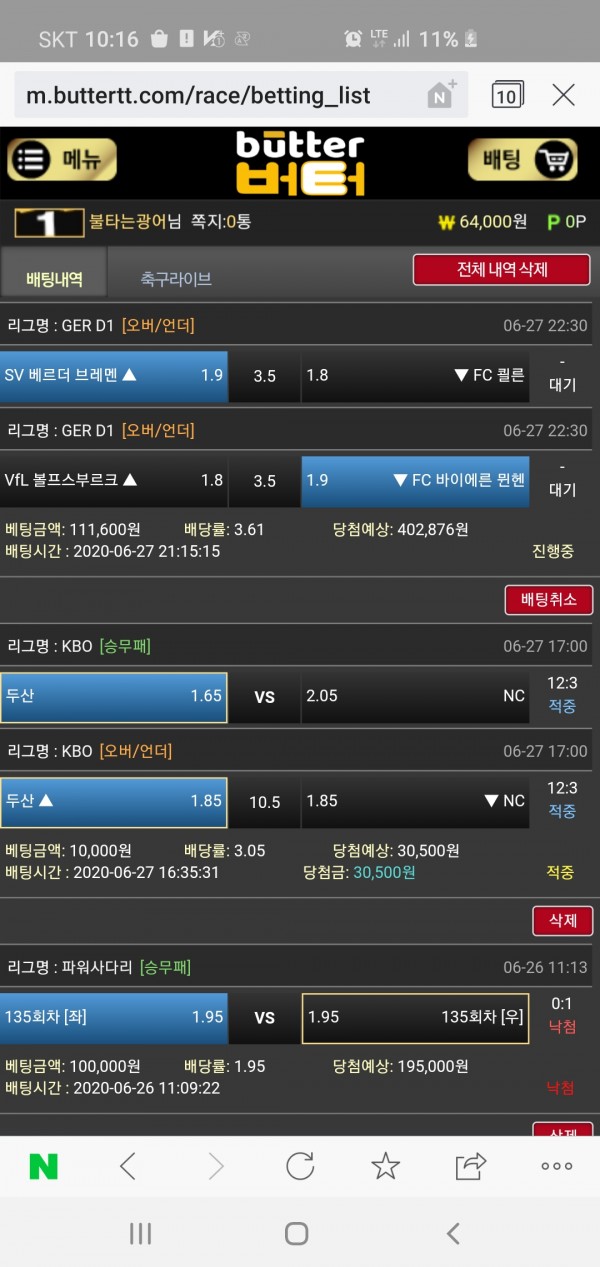Cancel the bet with 배팅취소

[x=549, y=600]
